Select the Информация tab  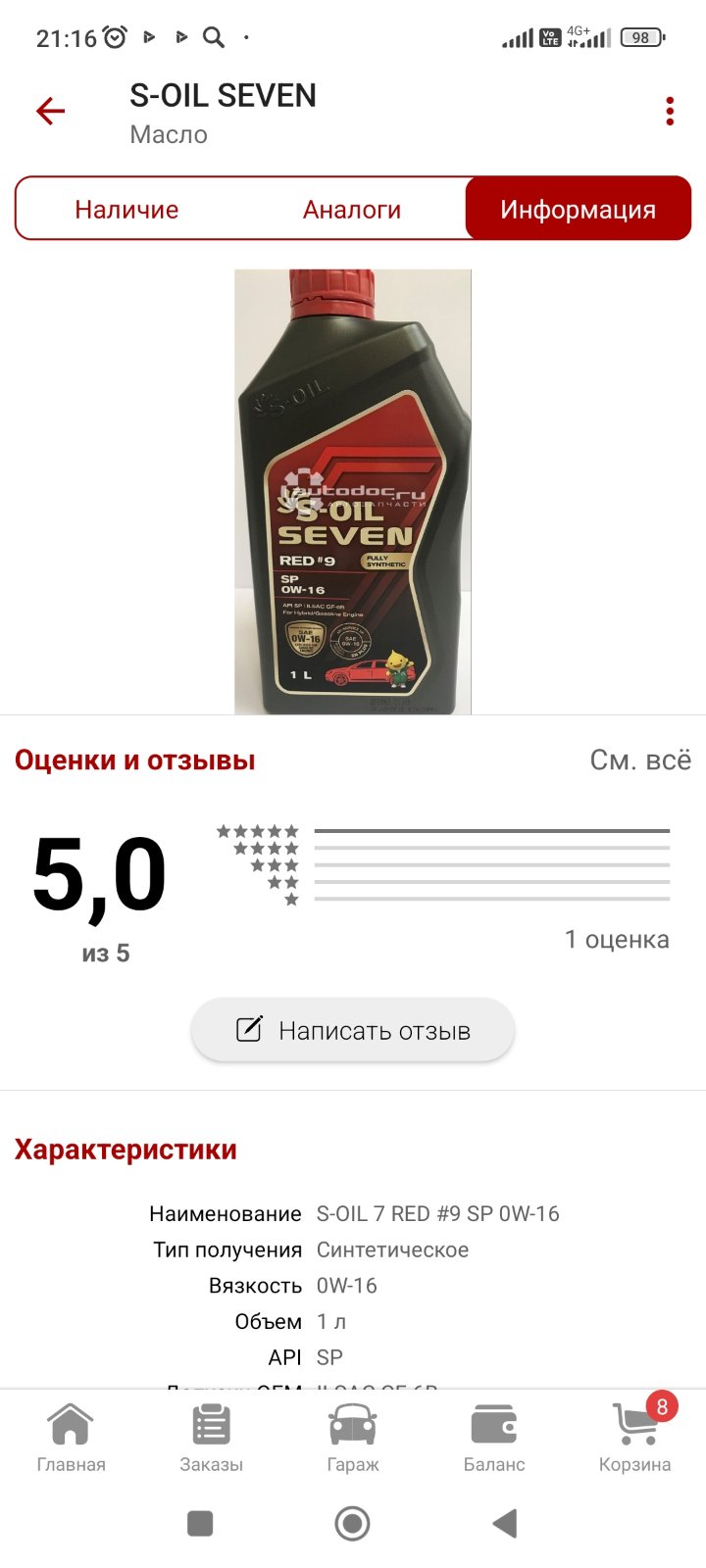click(579, 208)
